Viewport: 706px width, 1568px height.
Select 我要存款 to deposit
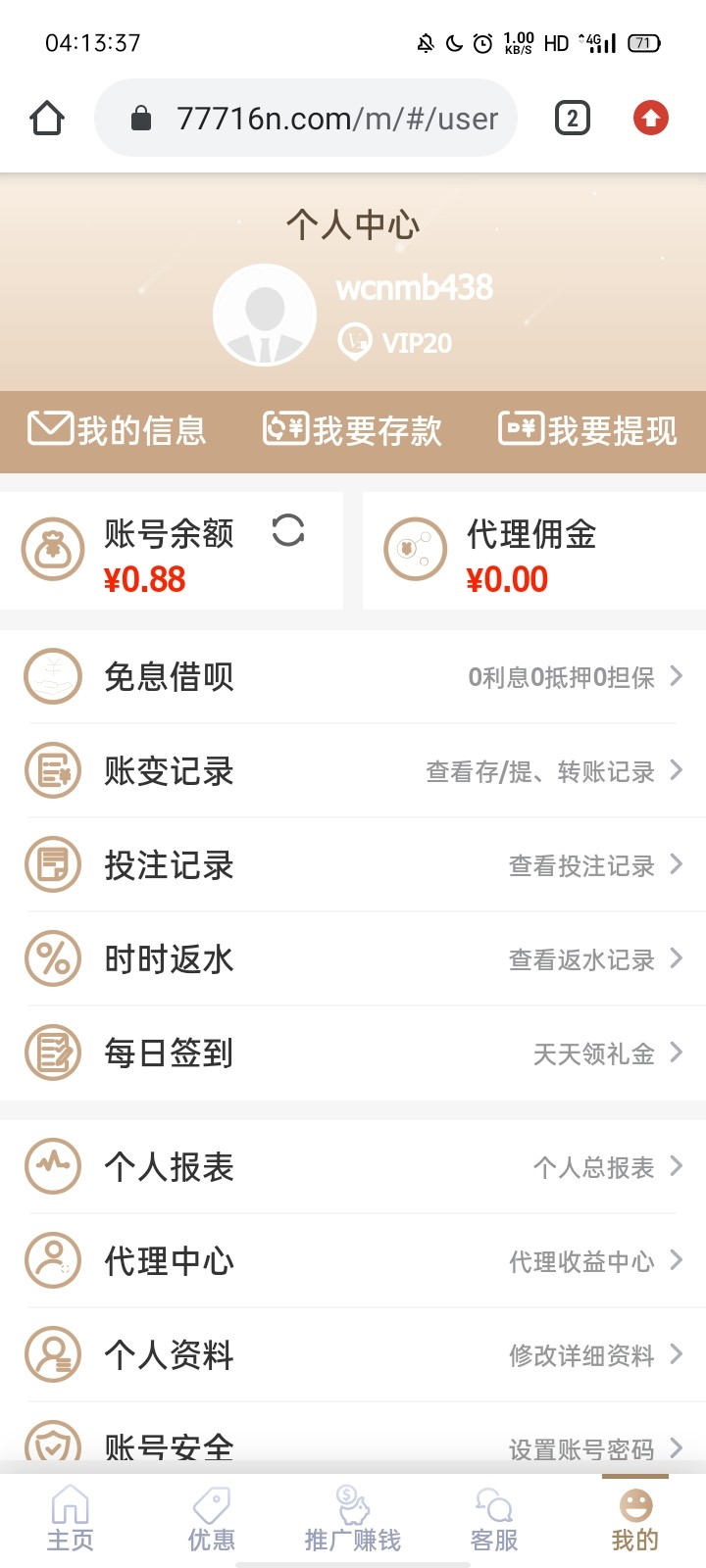tap(353, 430)
